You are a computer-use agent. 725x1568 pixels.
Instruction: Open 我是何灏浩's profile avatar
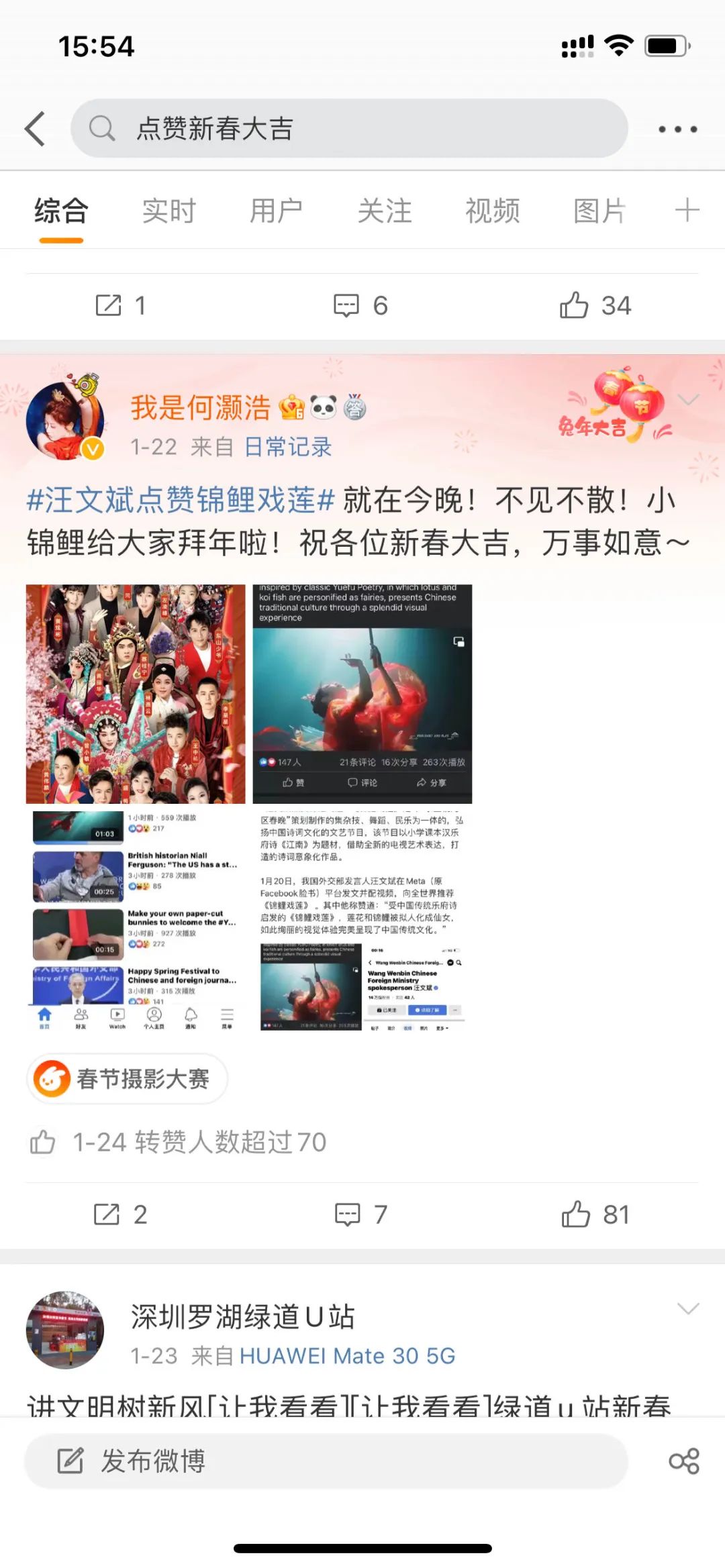(64, 421)
